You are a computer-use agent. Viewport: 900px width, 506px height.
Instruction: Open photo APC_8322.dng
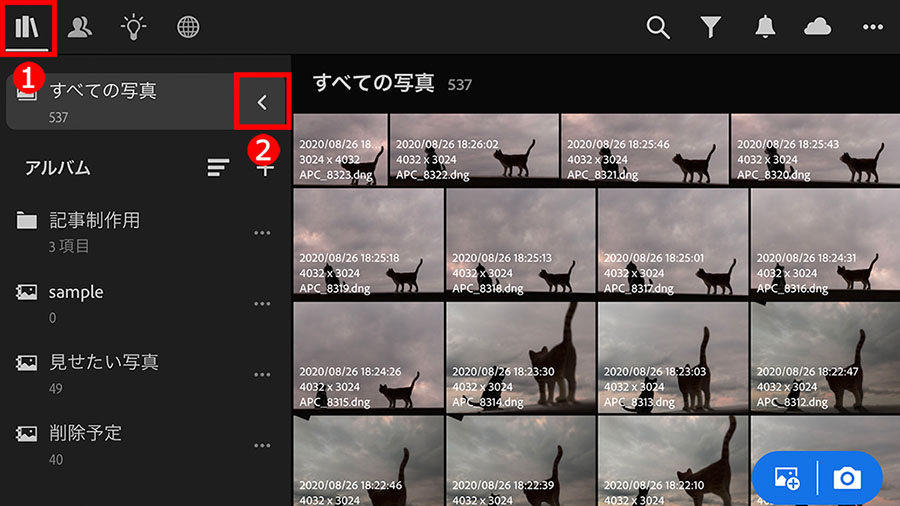[473, 150]
